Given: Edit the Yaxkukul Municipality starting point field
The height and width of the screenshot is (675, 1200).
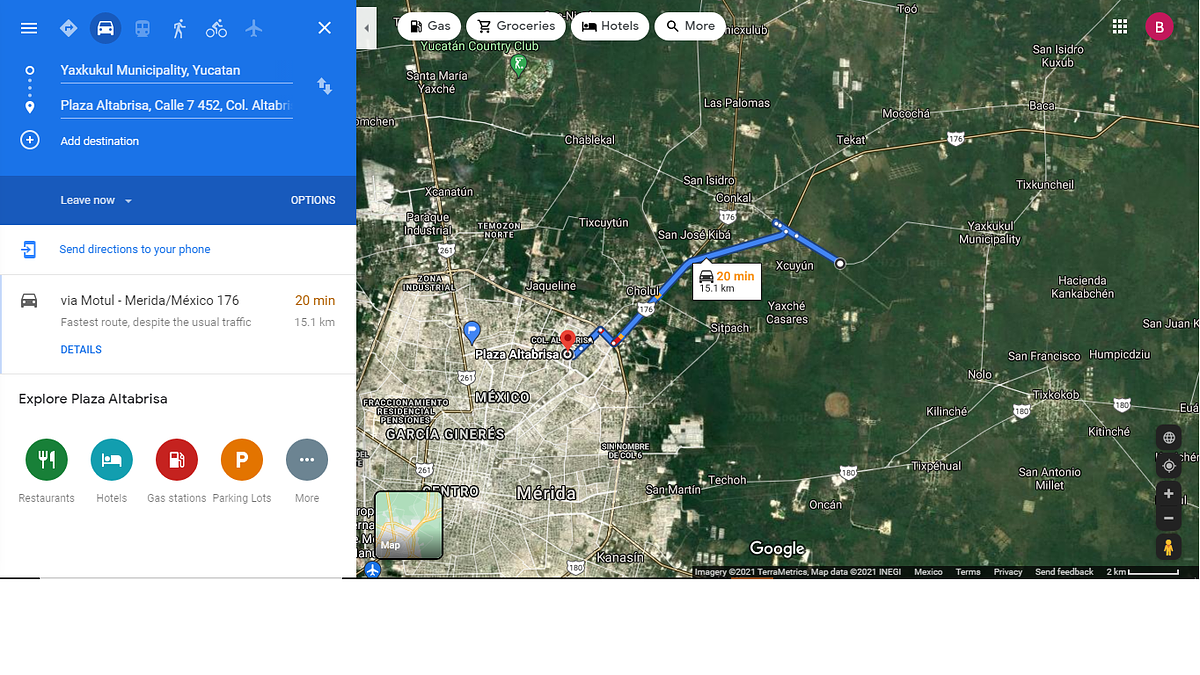Looking at the screenshot, I should point(175,70).
